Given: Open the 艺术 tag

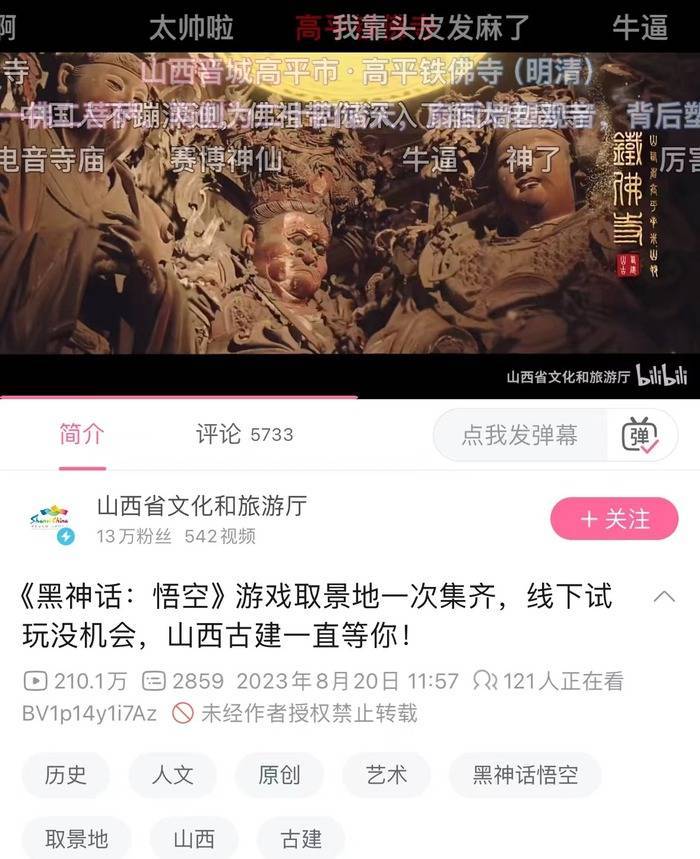Looking at the screenshot, I should 386,775.
